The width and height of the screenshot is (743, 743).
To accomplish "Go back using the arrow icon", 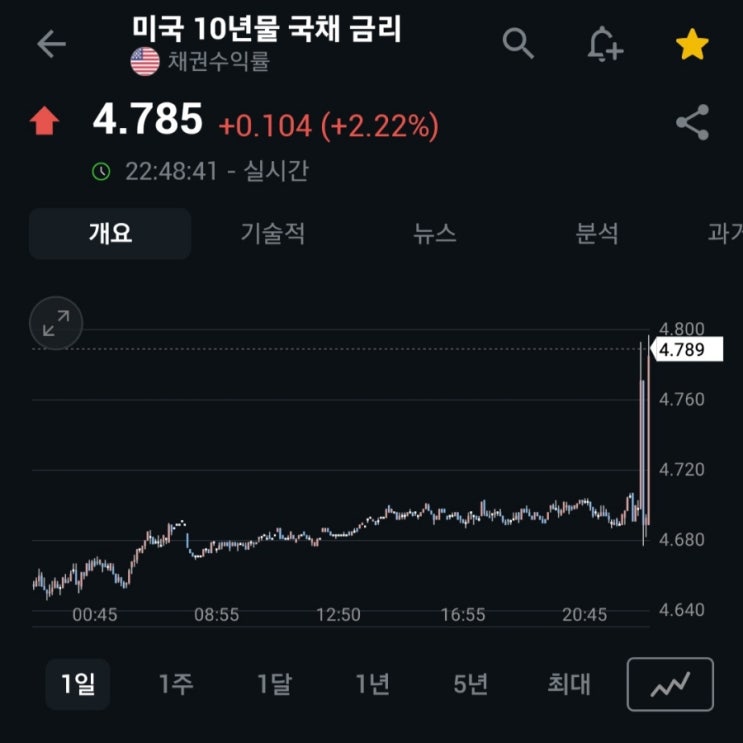I will [x=51, y=44].
